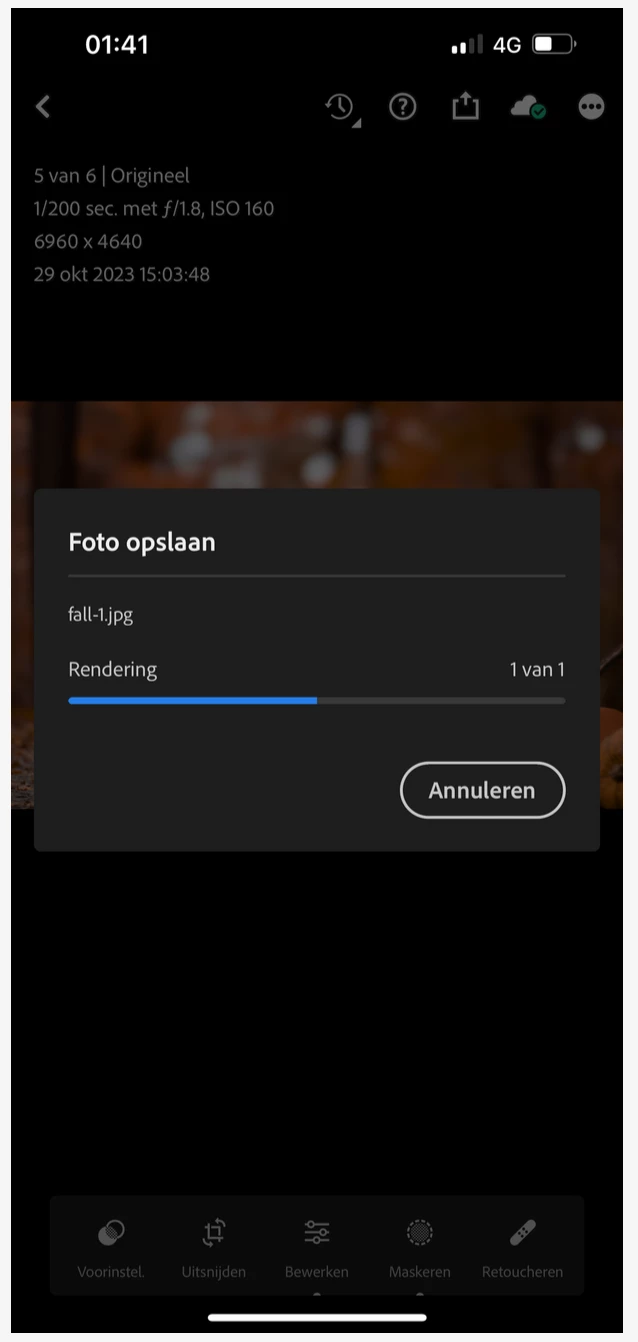Go back using the top-left arrow
The height and width of the screenshot is (1342, 638).
[43, 107]
